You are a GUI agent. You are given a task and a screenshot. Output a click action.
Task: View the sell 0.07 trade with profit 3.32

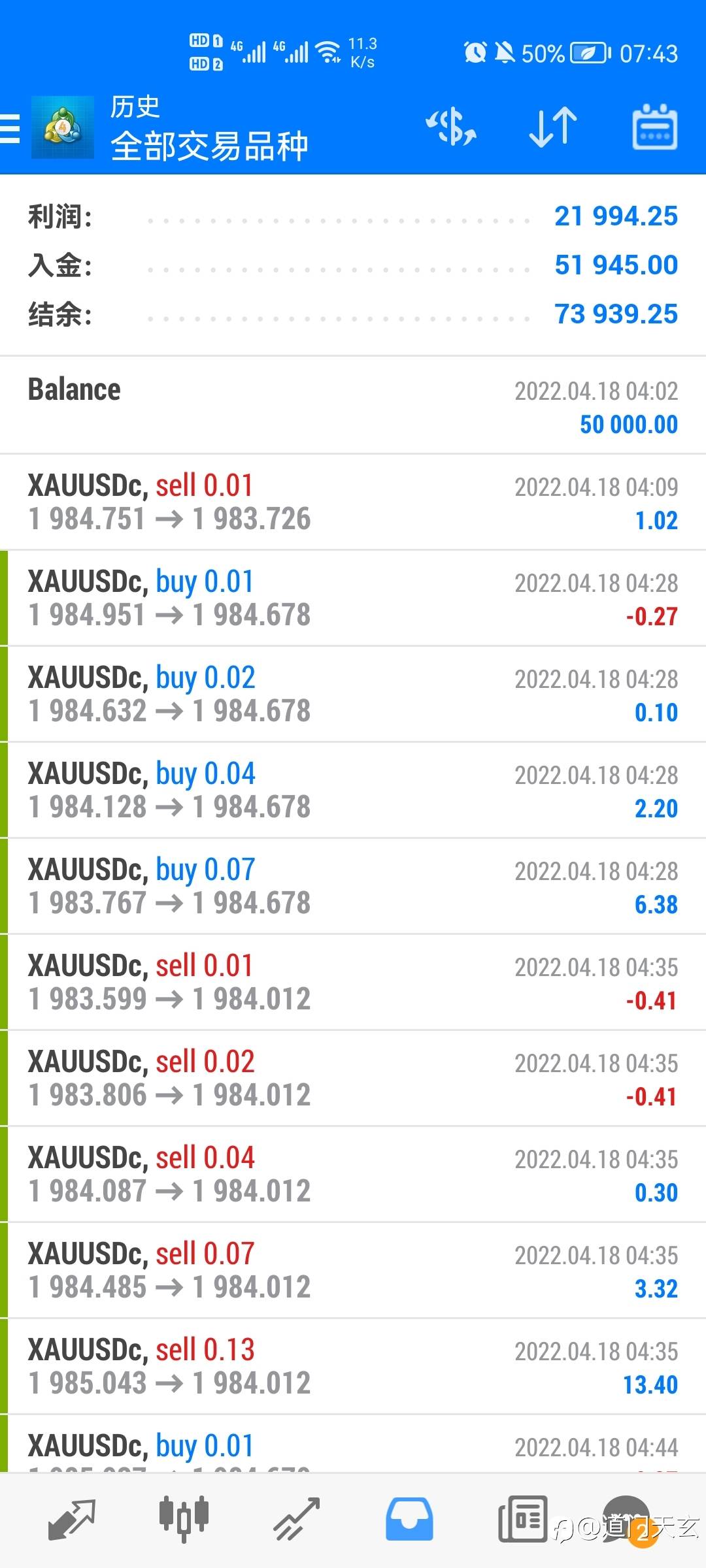point(353,1270)
